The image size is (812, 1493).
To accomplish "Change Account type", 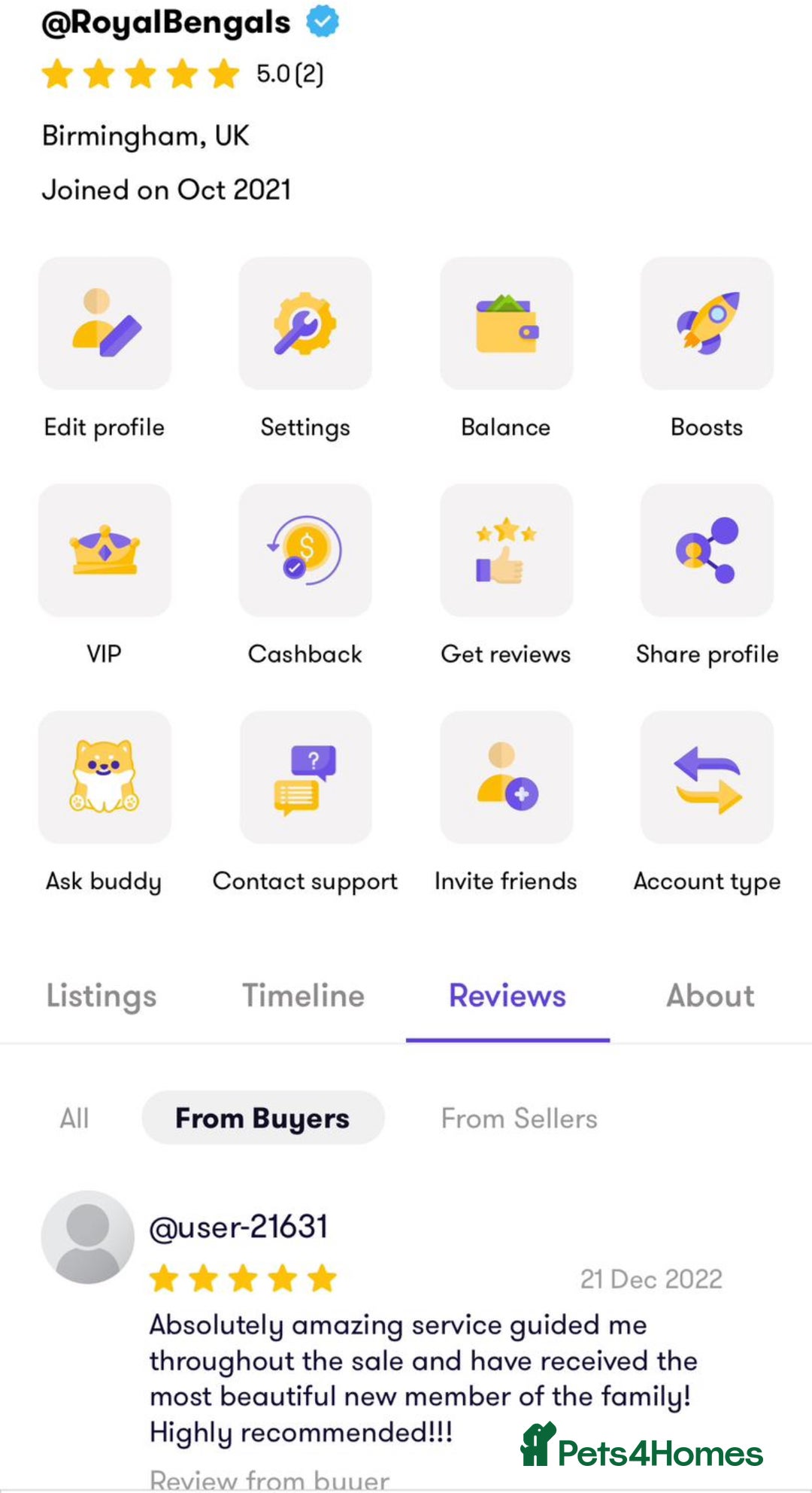I will pos(707,777).
